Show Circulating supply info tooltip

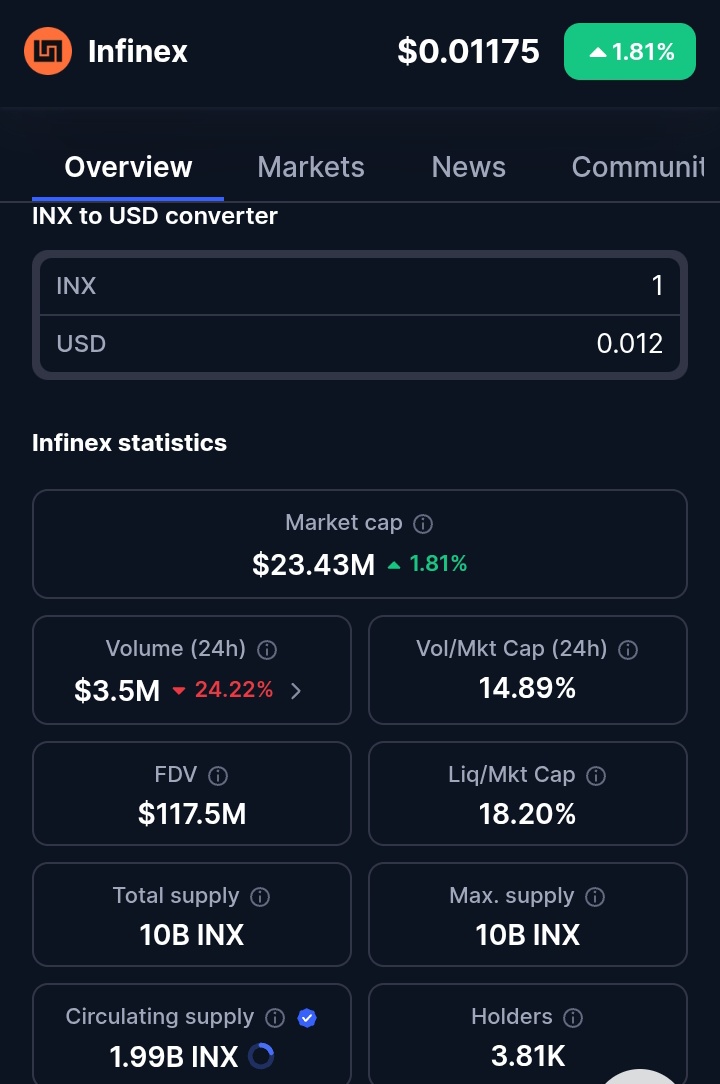tap(275, 1018)
